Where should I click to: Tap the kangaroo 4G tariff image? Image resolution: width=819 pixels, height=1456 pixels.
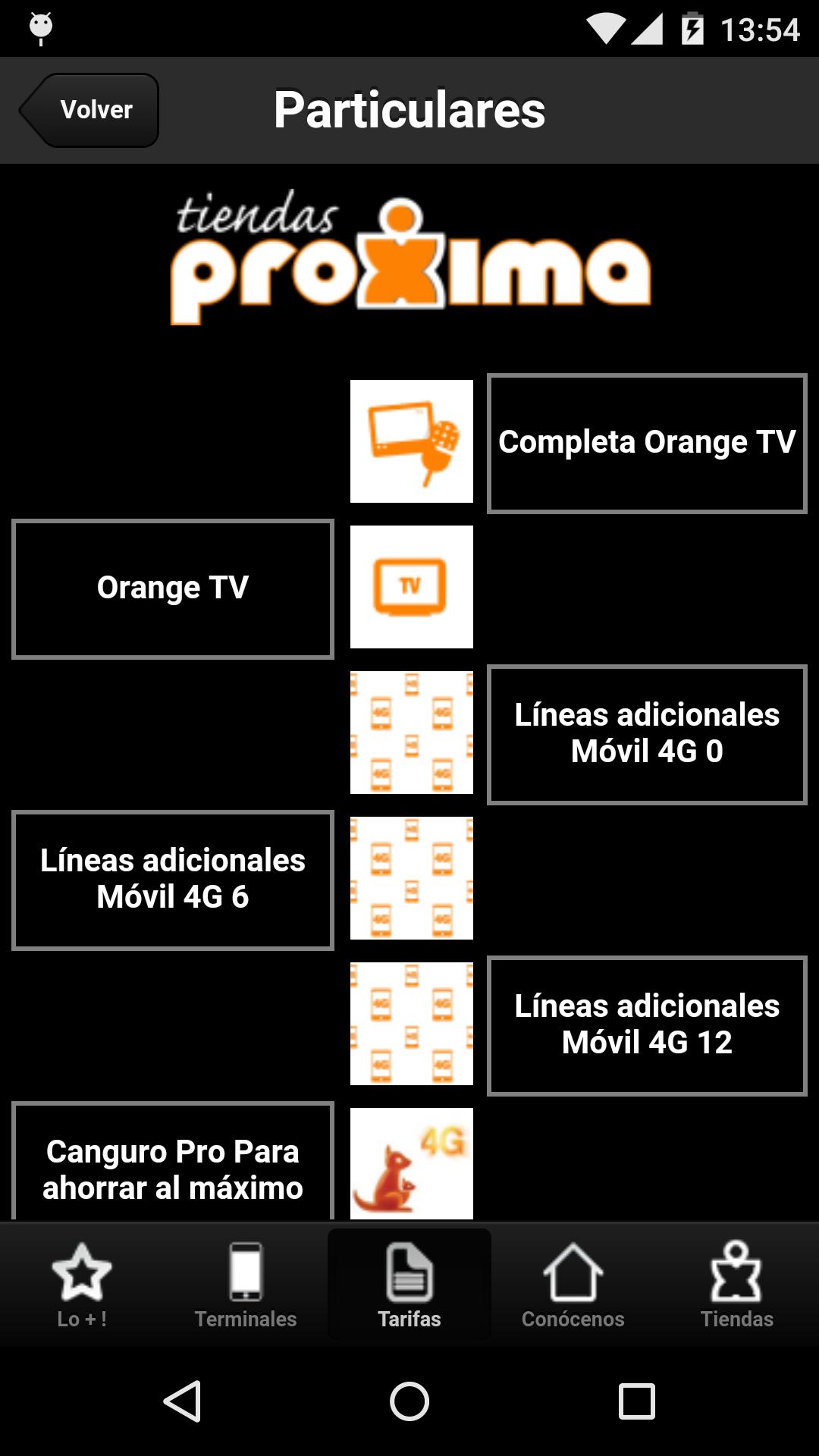(x=411, y=1164)
